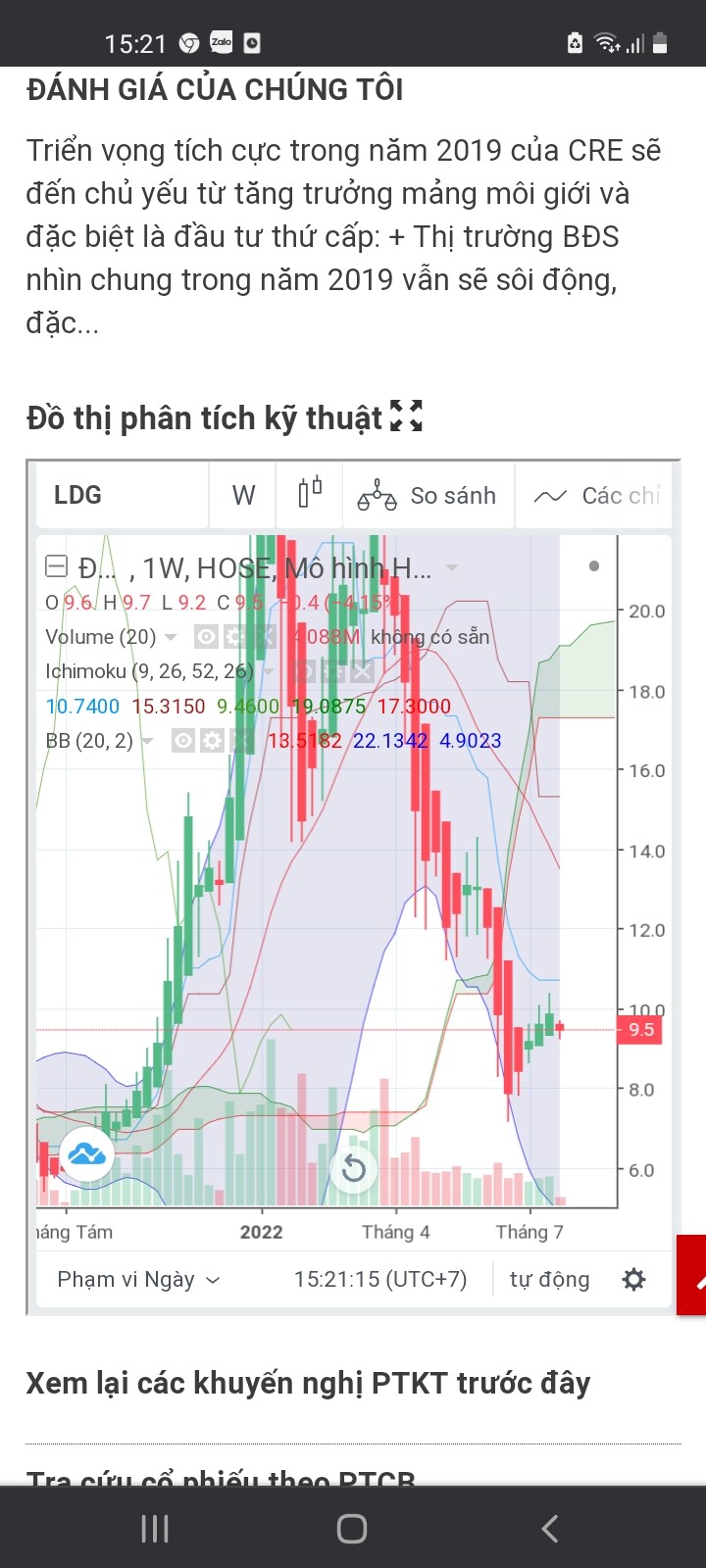
Task: Toggle visibility of the Volume (20) indicator
Action: (206, 637)
